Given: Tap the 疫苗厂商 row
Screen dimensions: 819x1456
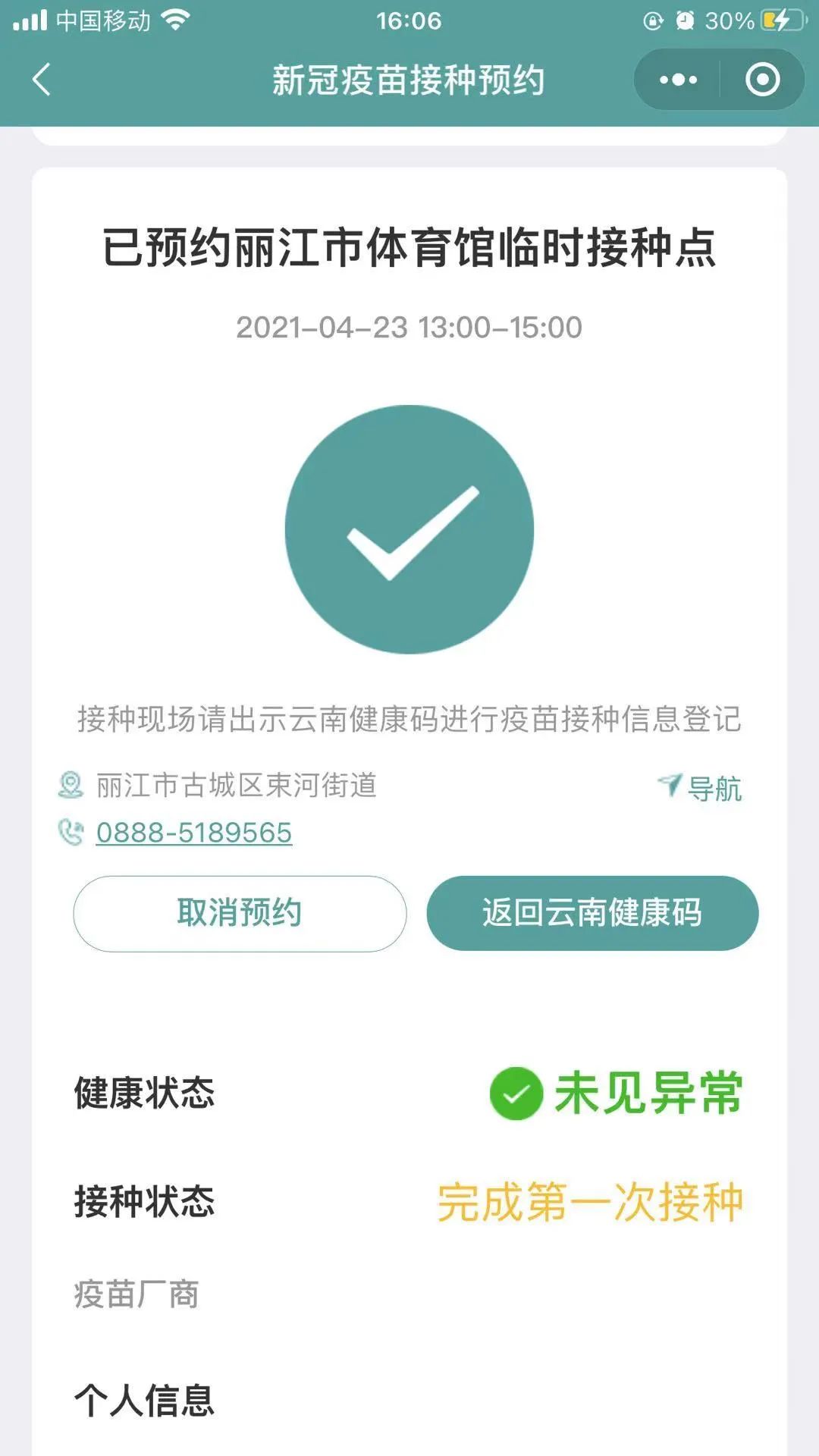Looking at the screenshot, I should click(138, 1291).
